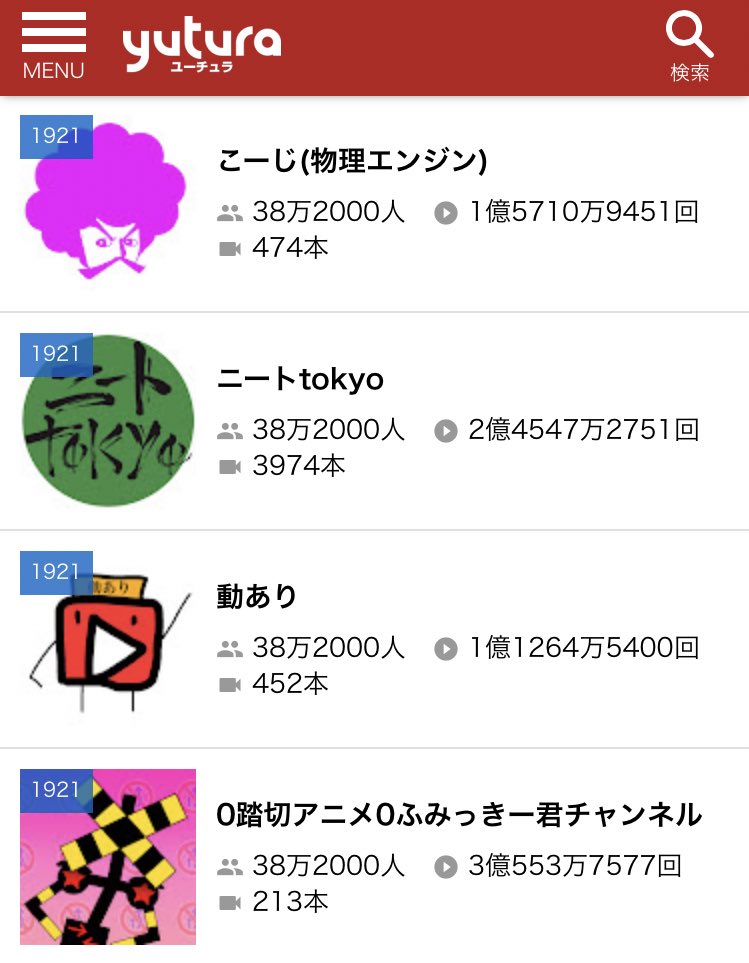The image size is (749, 963).
Task: Open the MENU hamburger button
Action: 53,46
